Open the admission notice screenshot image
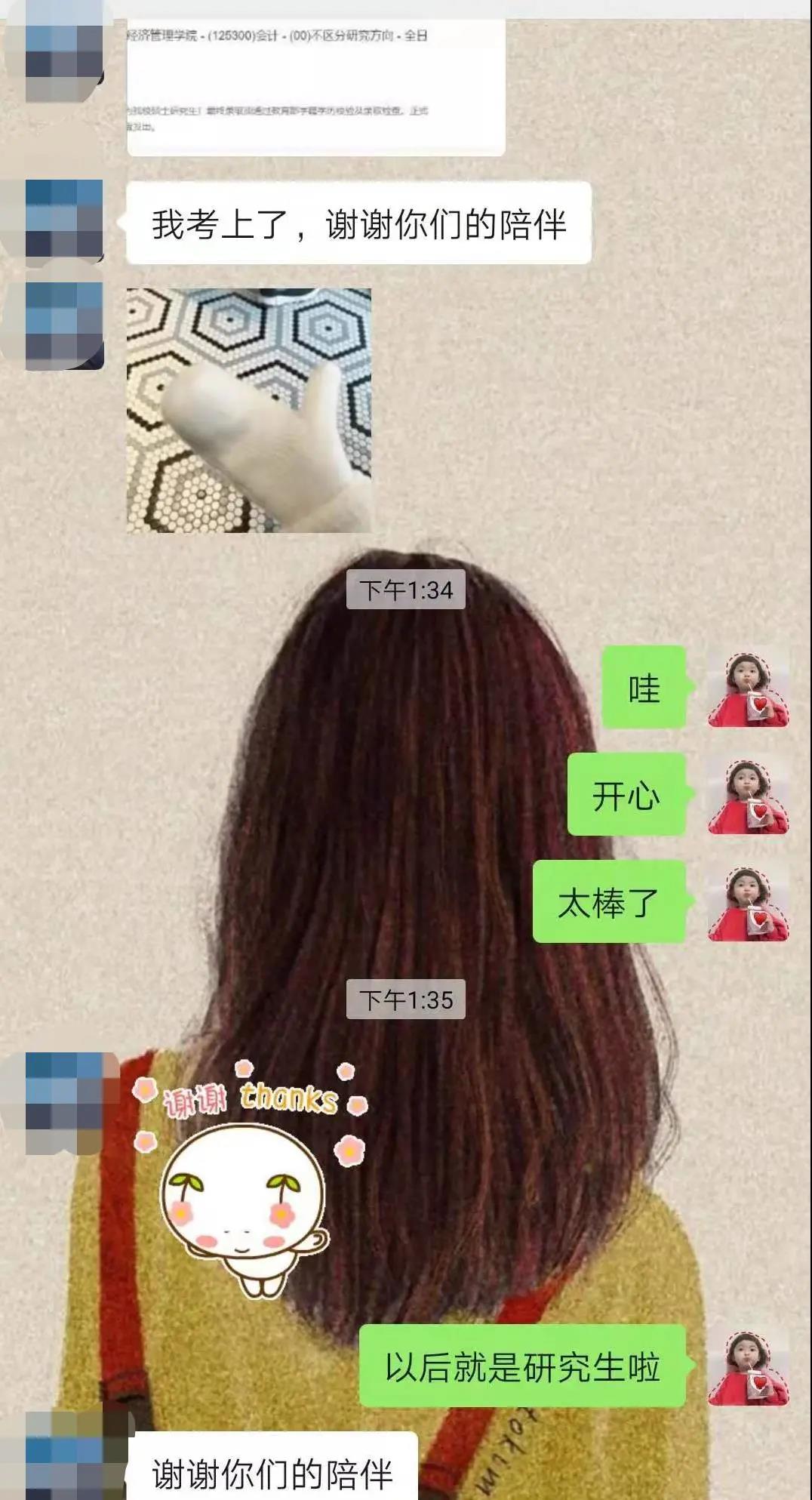Screen dimensions: 812x1500 click(x=315, y=85)
